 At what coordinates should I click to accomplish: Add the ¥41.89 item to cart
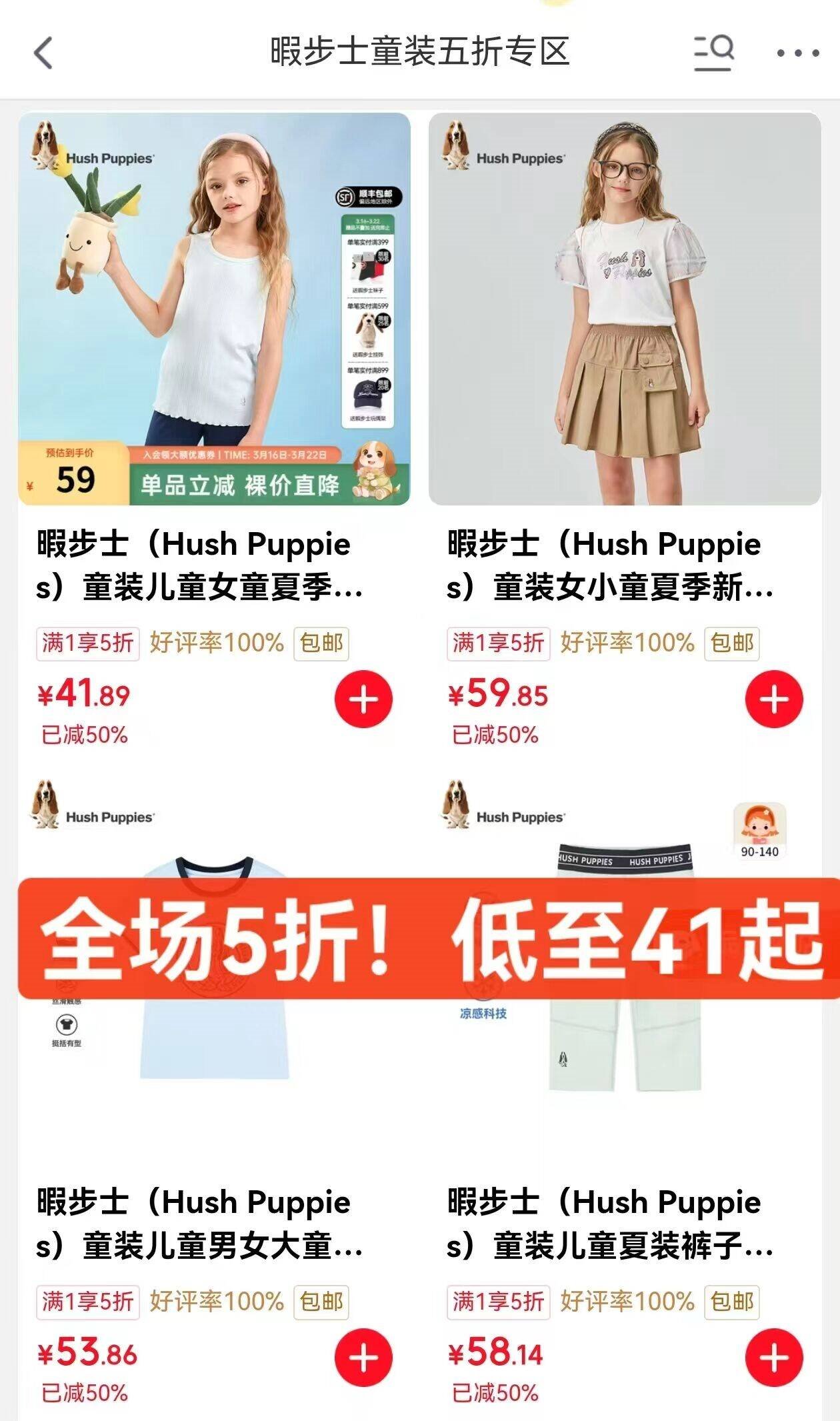363,699
